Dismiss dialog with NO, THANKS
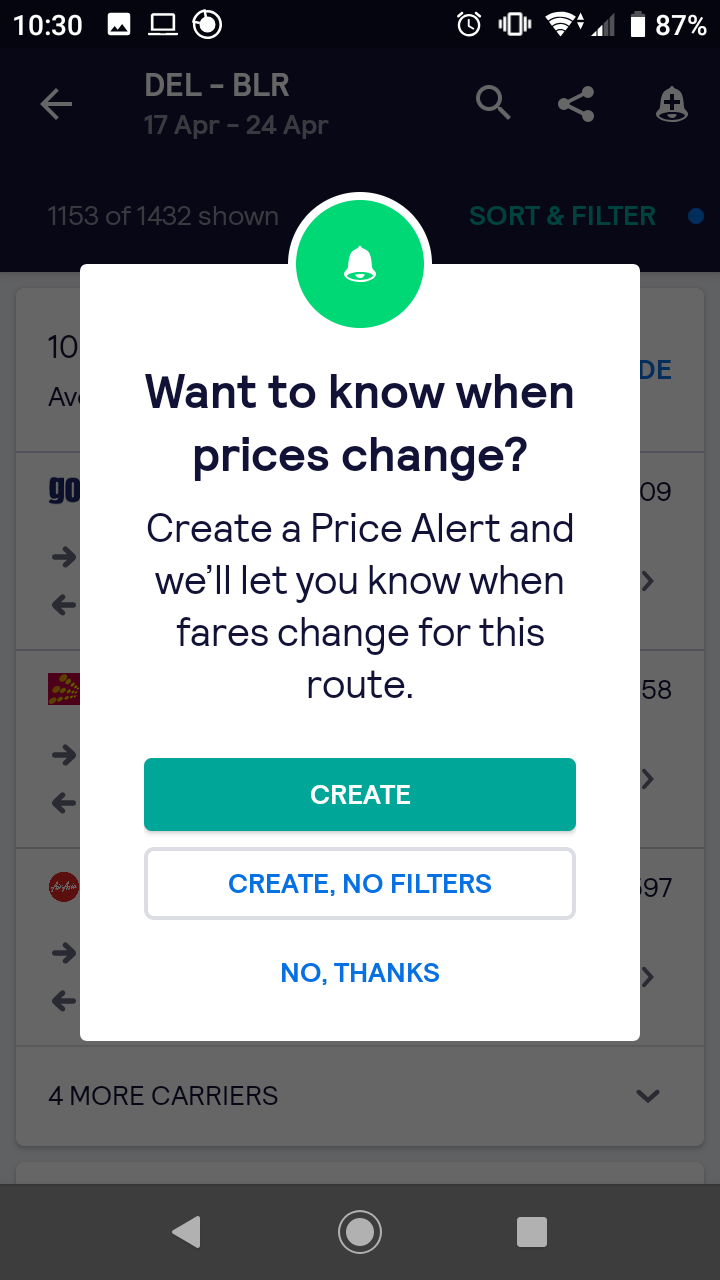 360,973
